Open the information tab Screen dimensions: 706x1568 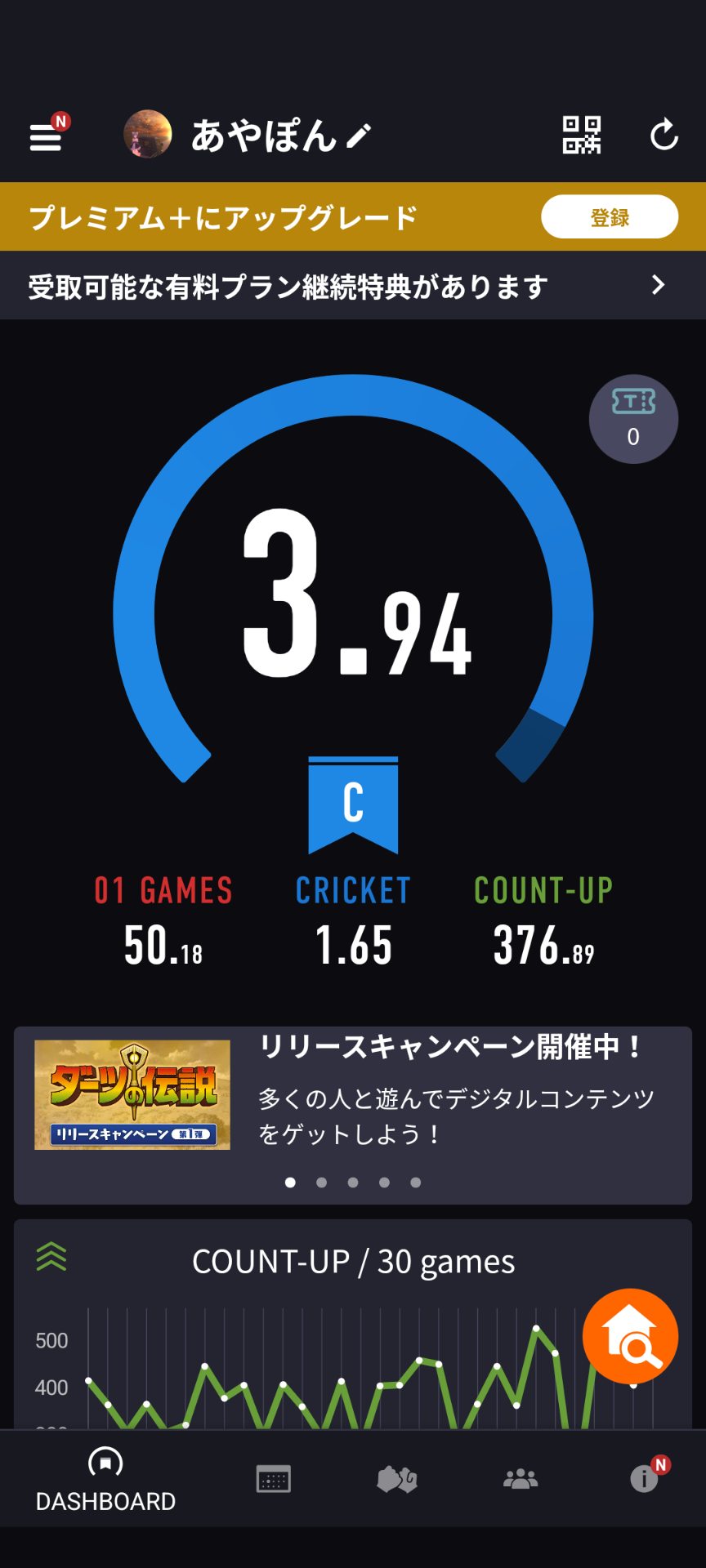point(645,1479)
